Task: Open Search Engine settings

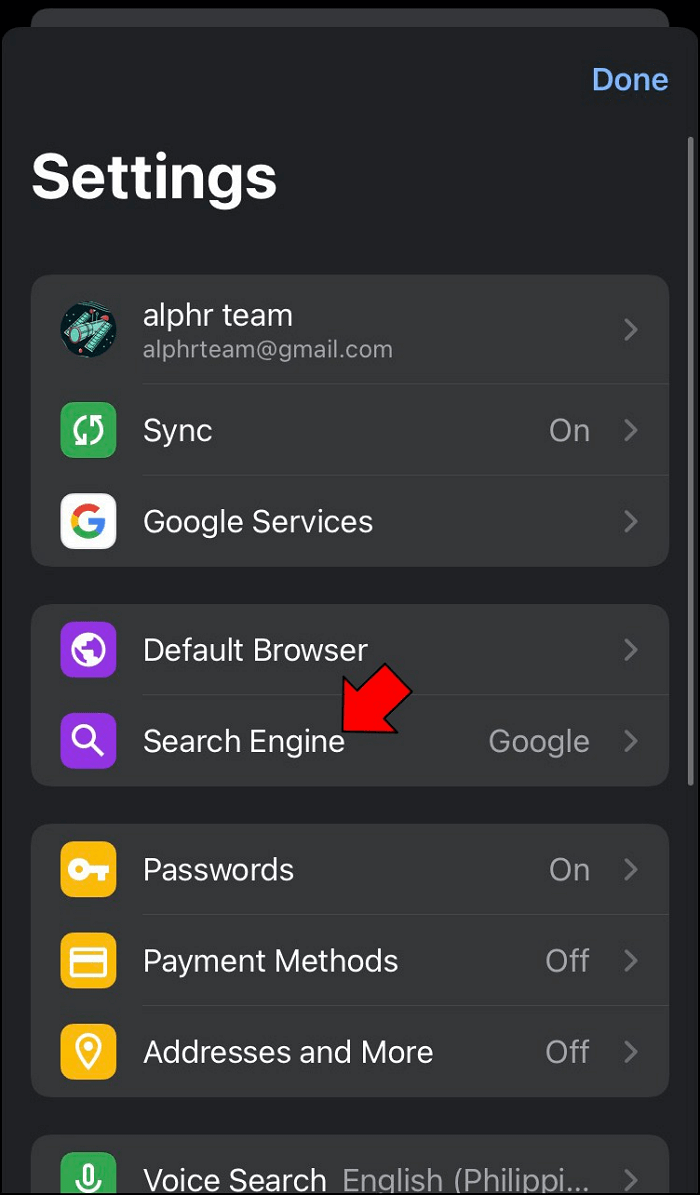Action: [x=350, y=741]
